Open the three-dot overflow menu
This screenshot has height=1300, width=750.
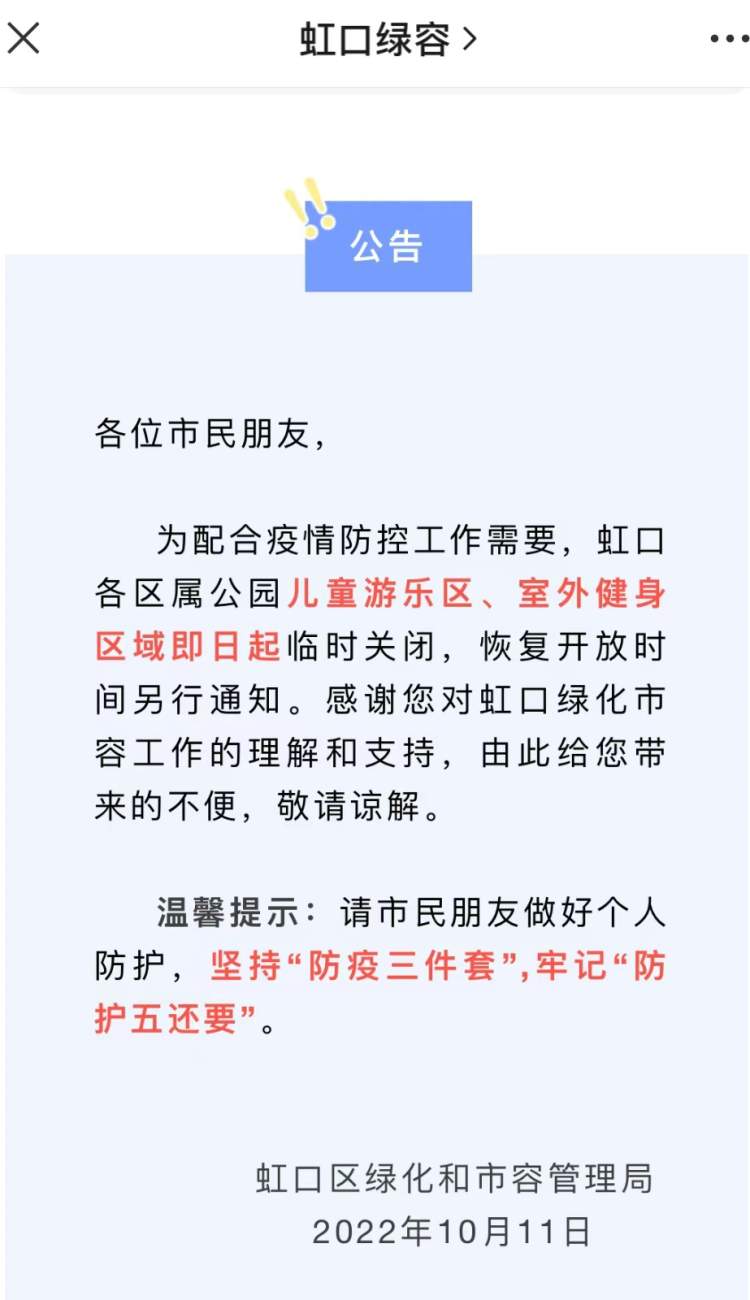728,40
